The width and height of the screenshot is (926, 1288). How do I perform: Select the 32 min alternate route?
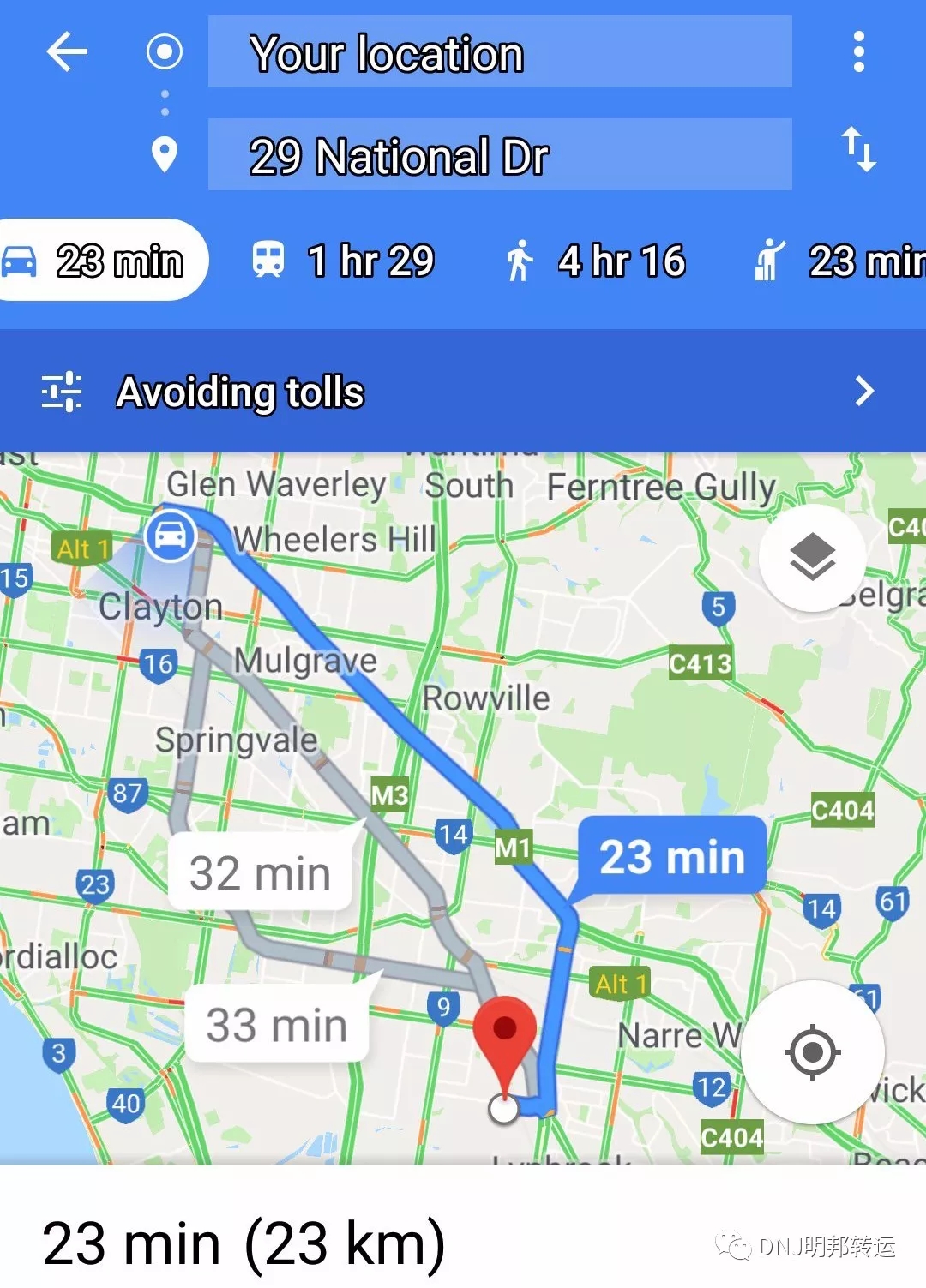point(260,873)
